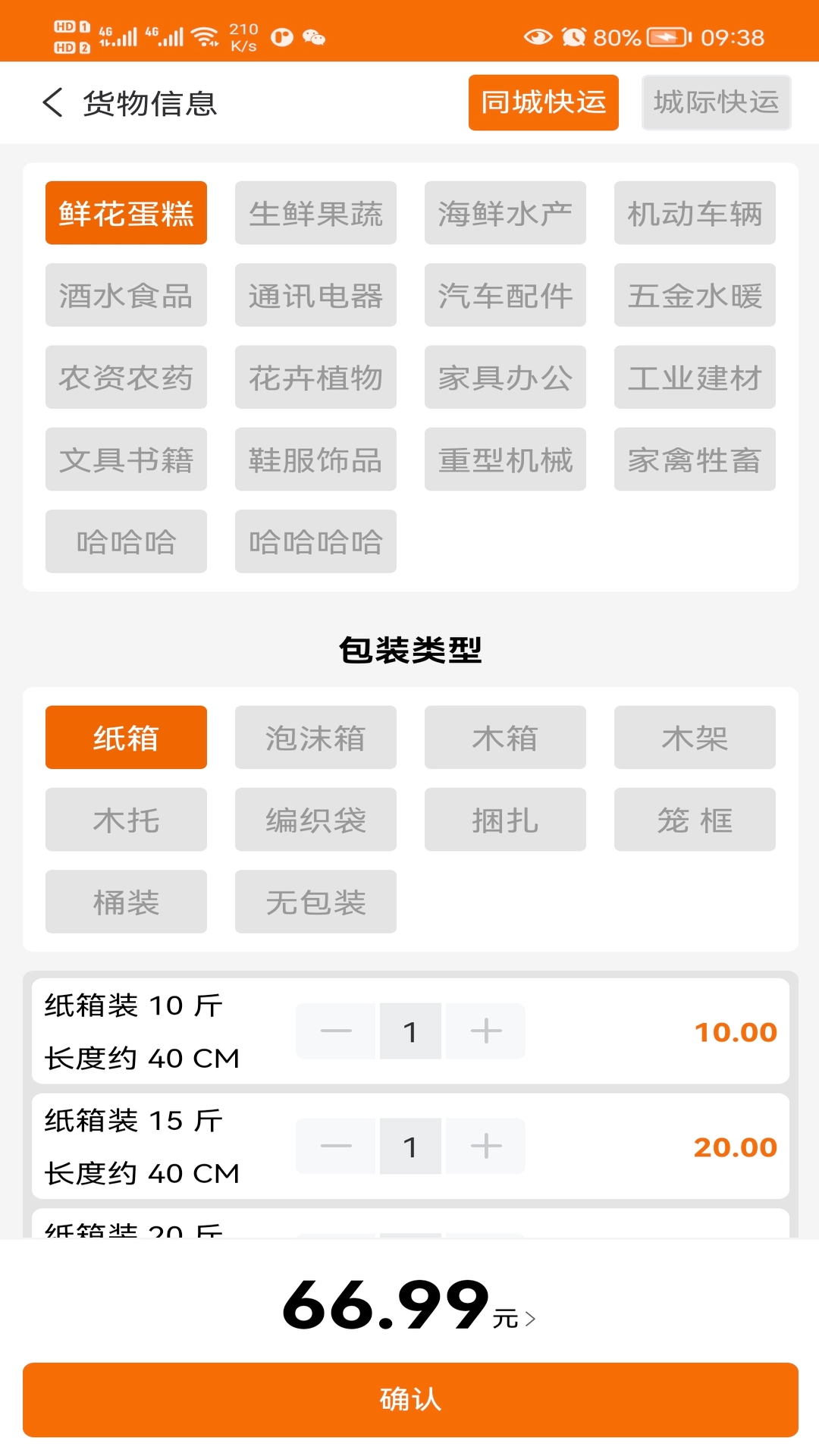Decrease quantity for 纸箱装 15 斤
Screen dimensions: 819x1456
pos(336,1146)
